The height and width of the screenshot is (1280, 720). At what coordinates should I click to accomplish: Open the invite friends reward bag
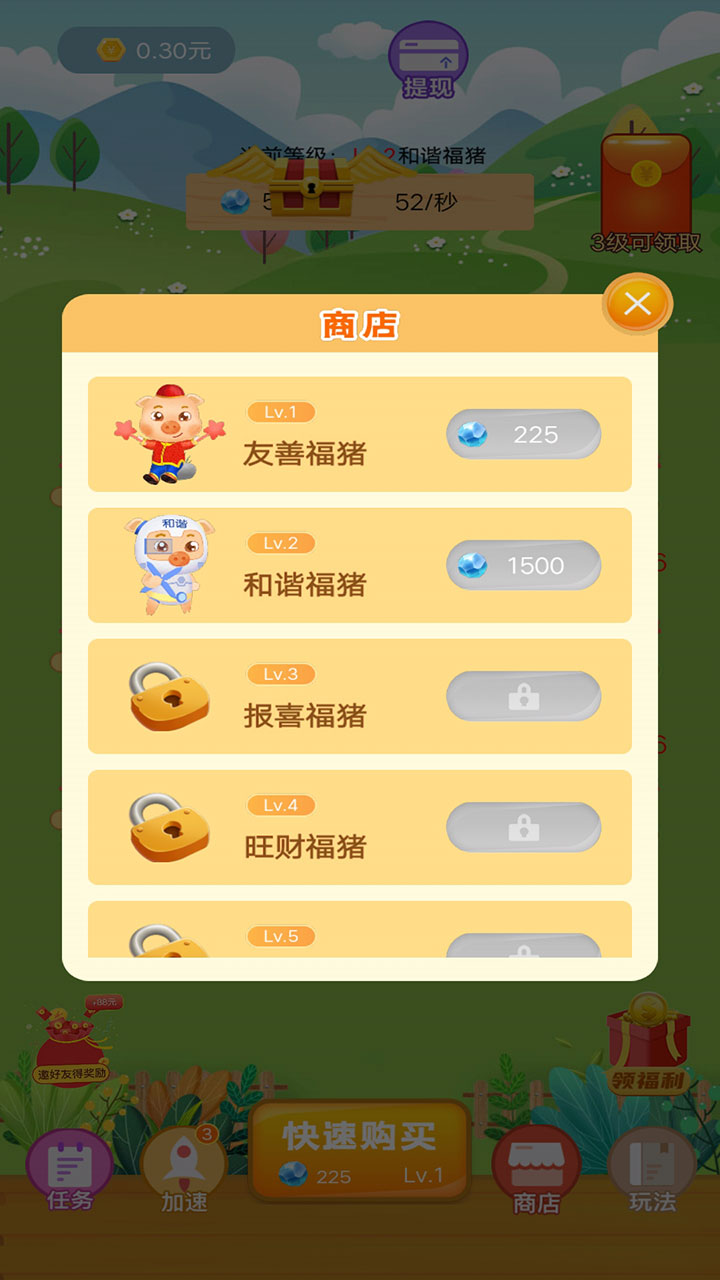pos(72,1045)
